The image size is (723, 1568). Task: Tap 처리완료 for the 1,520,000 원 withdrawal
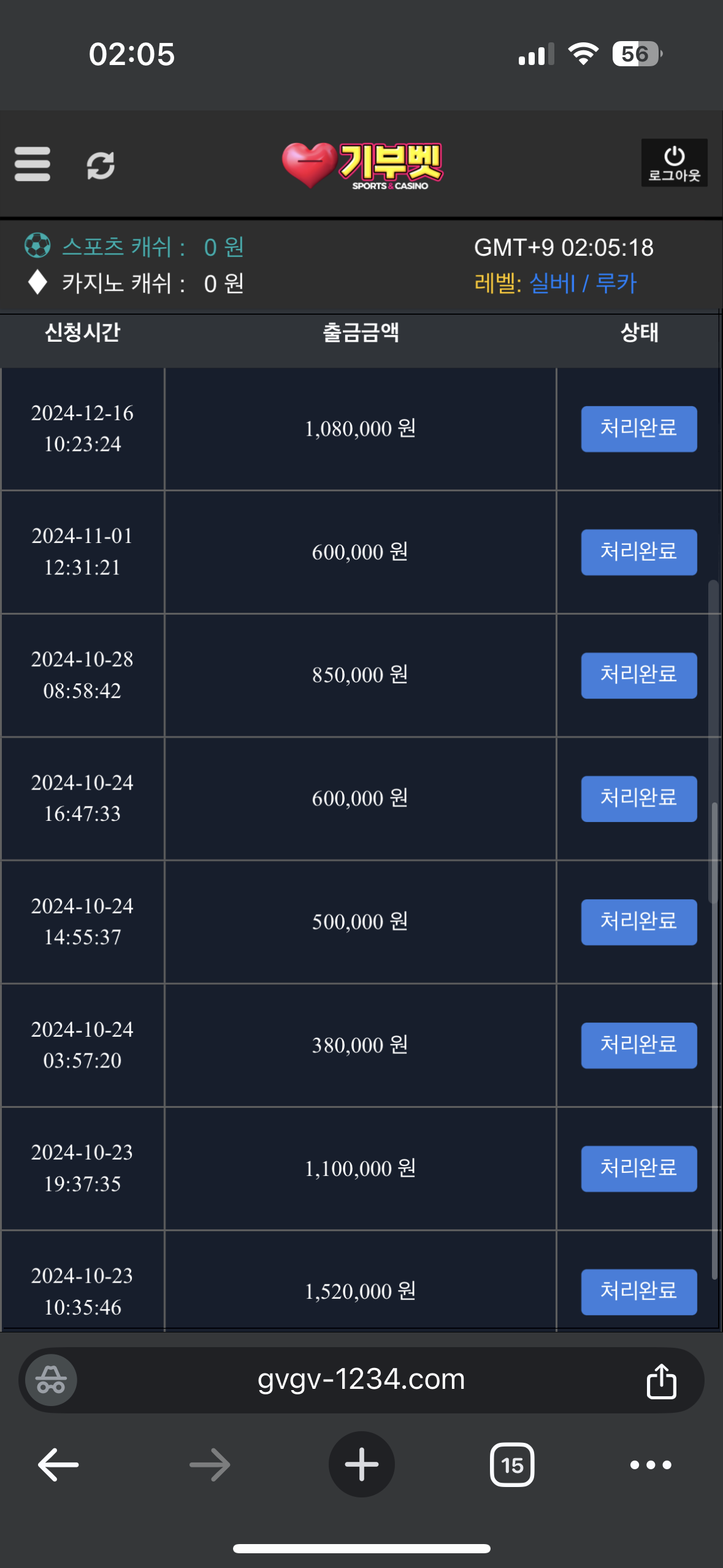click(639, 1292)
